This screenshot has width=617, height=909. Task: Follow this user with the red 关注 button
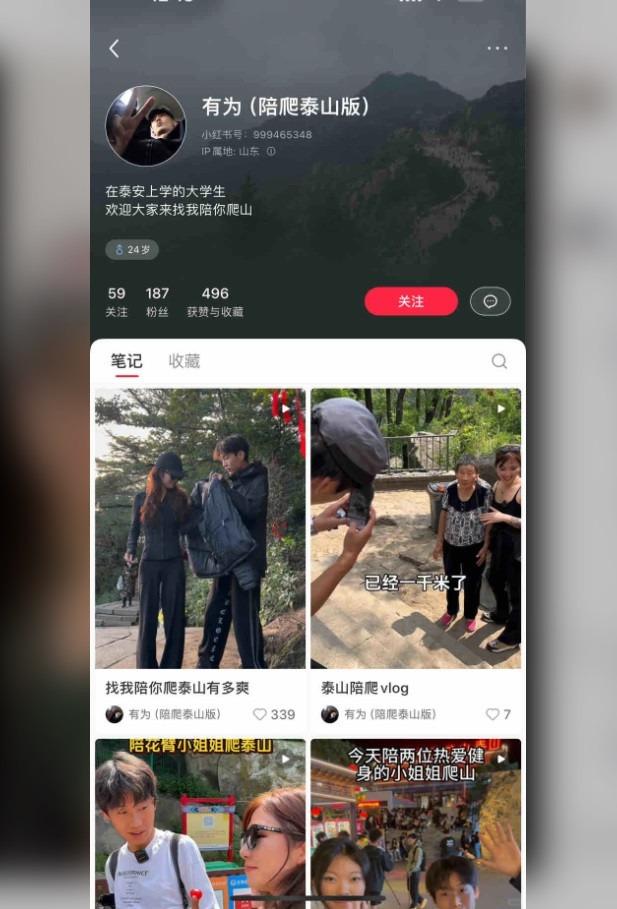pos(411,301)
